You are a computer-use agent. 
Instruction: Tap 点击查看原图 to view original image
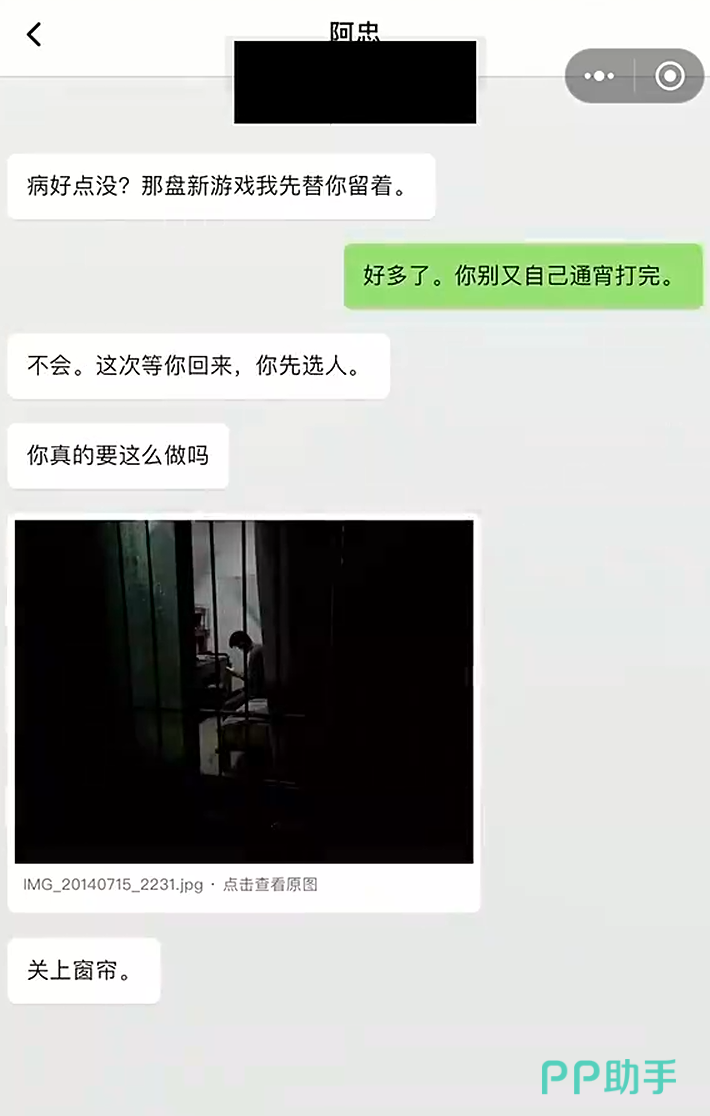coord(270,885)
